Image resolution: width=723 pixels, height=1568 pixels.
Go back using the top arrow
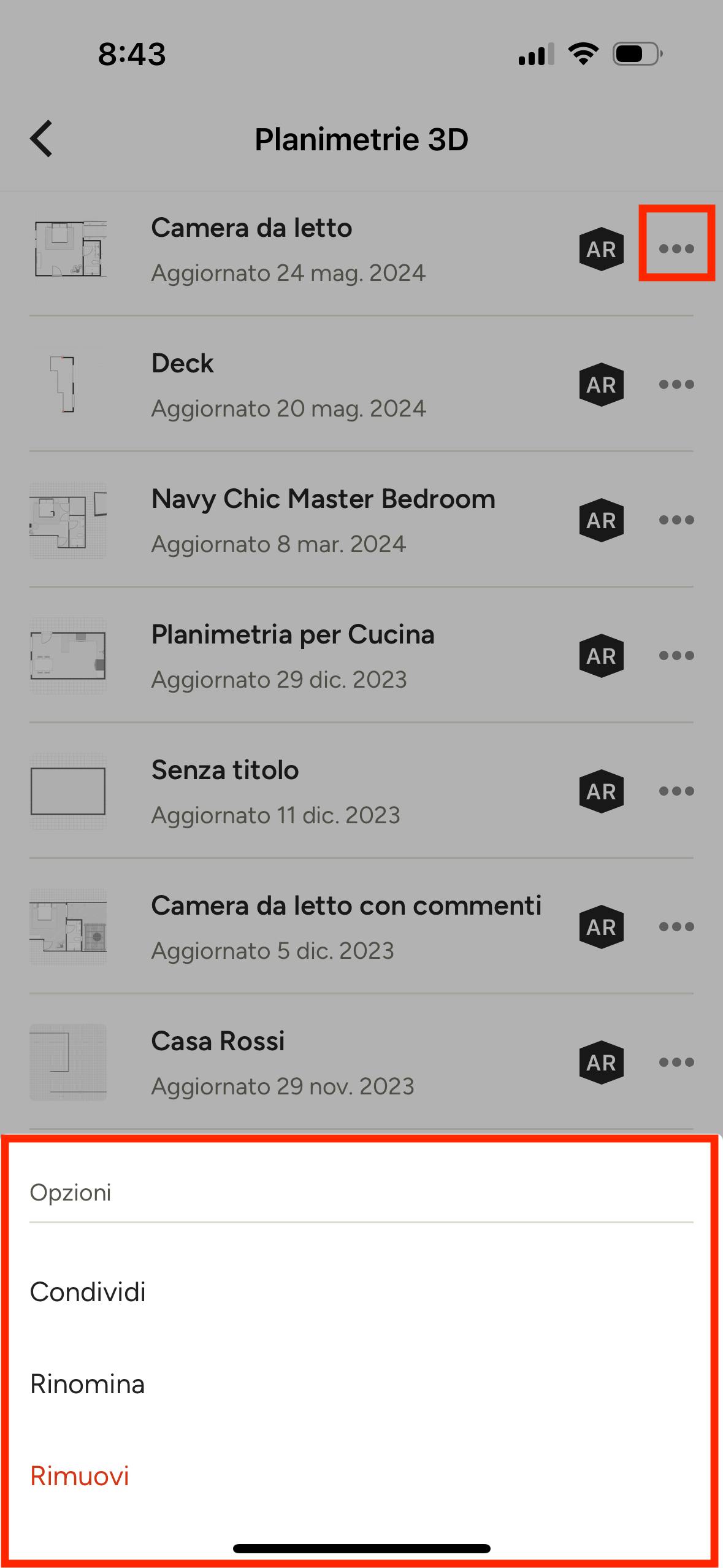coord(42,139)
